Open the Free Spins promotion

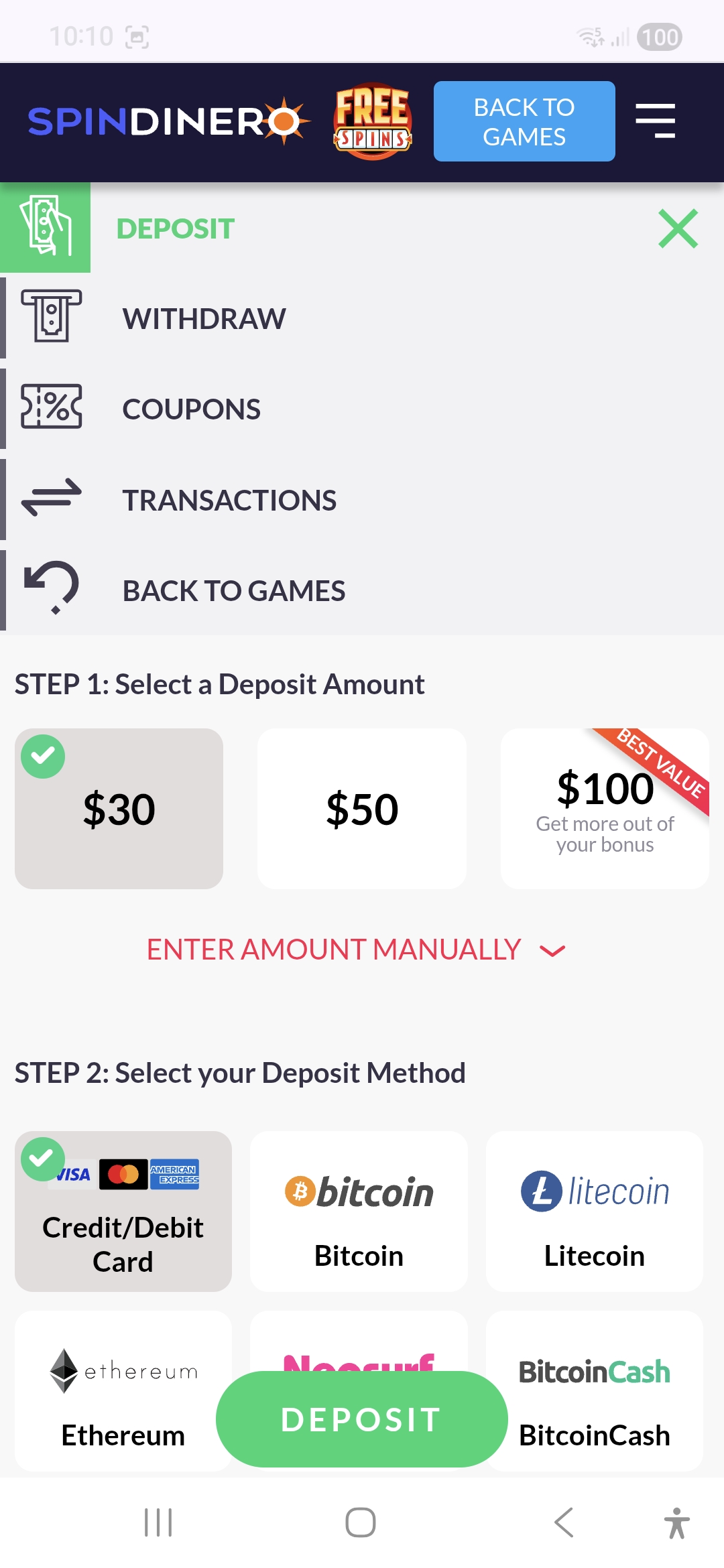pyautogui.click(x=373, y=122)
